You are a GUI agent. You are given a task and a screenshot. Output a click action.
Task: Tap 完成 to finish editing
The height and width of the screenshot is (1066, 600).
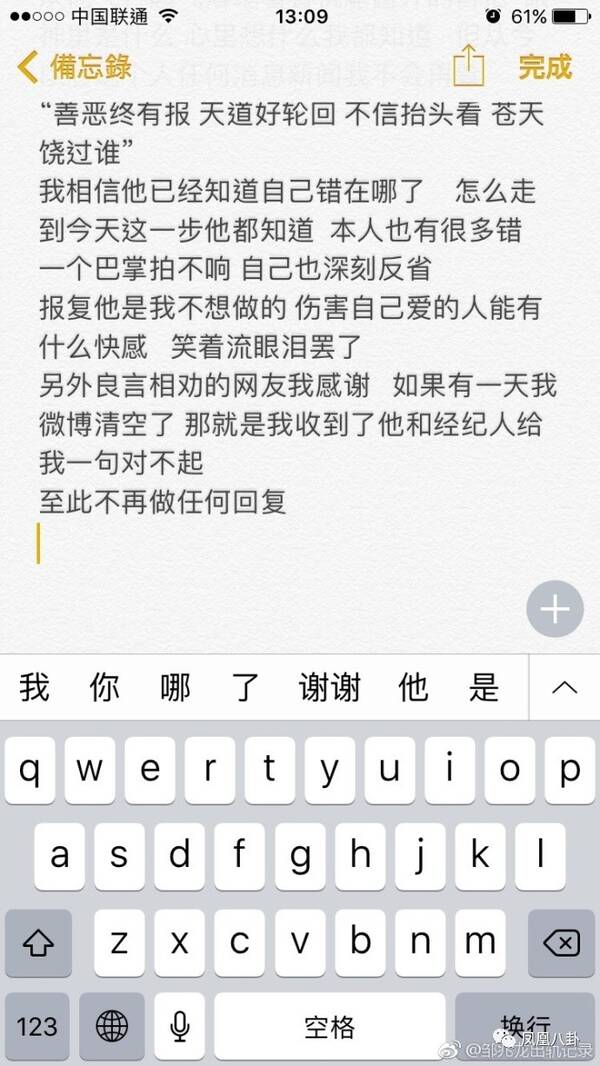pos(545,67)
